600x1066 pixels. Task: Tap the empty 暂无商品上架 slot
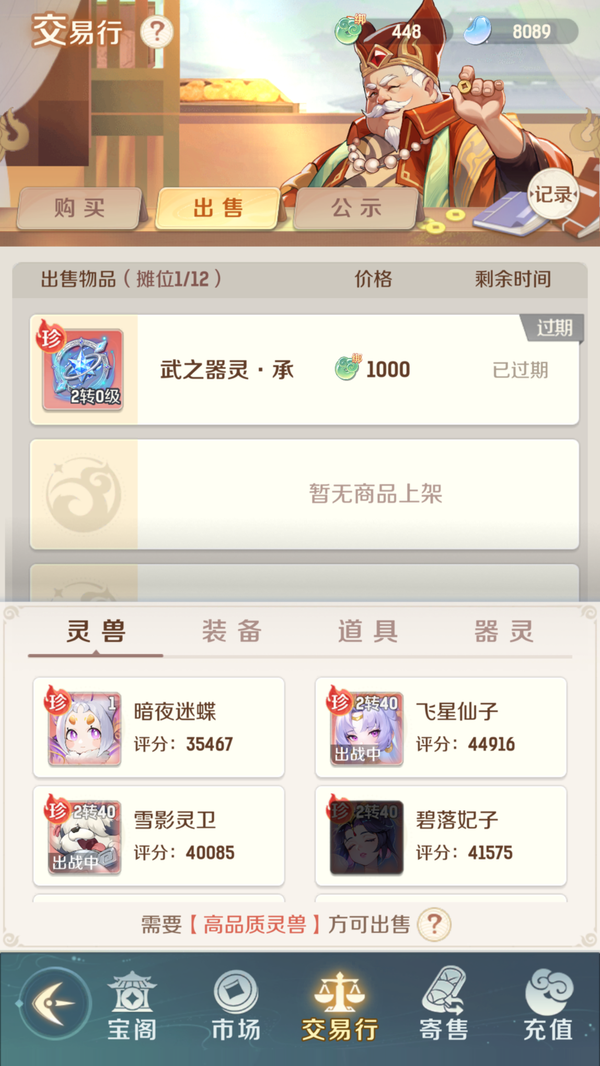(304, 494)
